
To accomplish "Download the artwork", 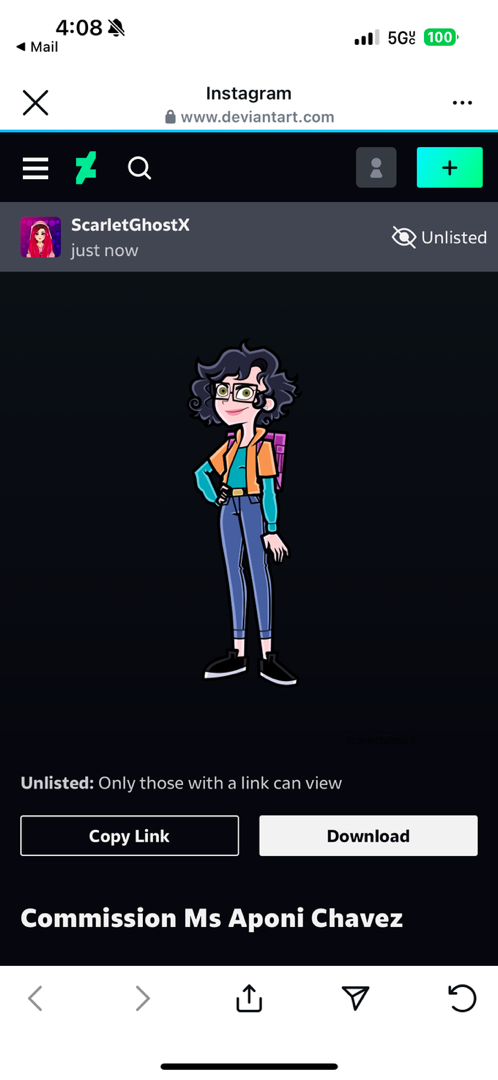I will (369, 835).
